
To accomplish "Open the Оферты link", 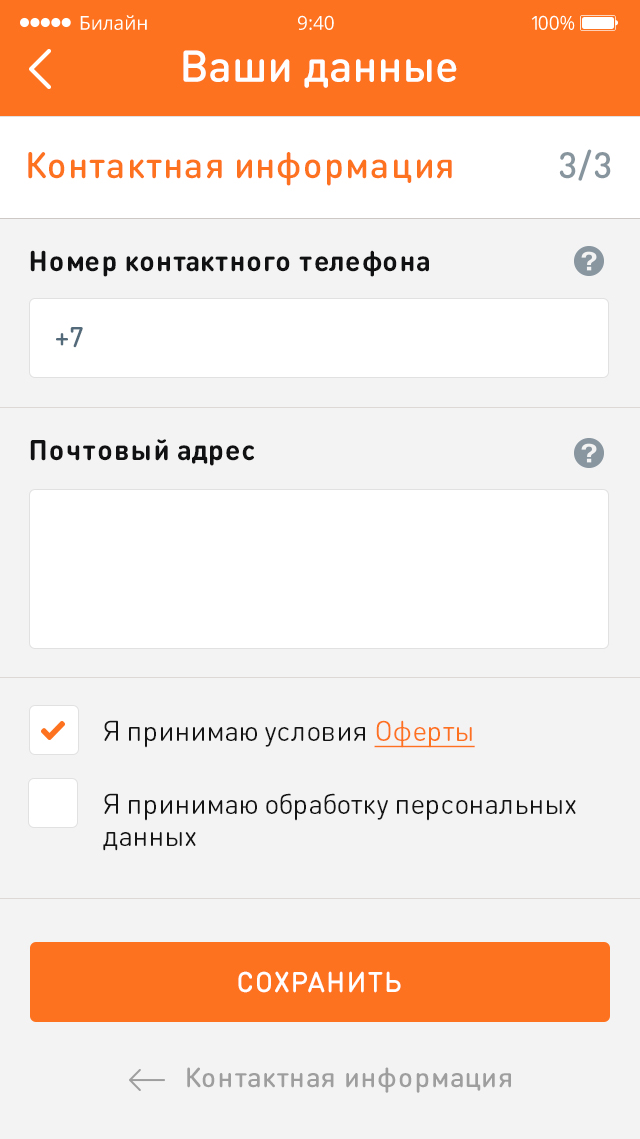I will [424, 733].
